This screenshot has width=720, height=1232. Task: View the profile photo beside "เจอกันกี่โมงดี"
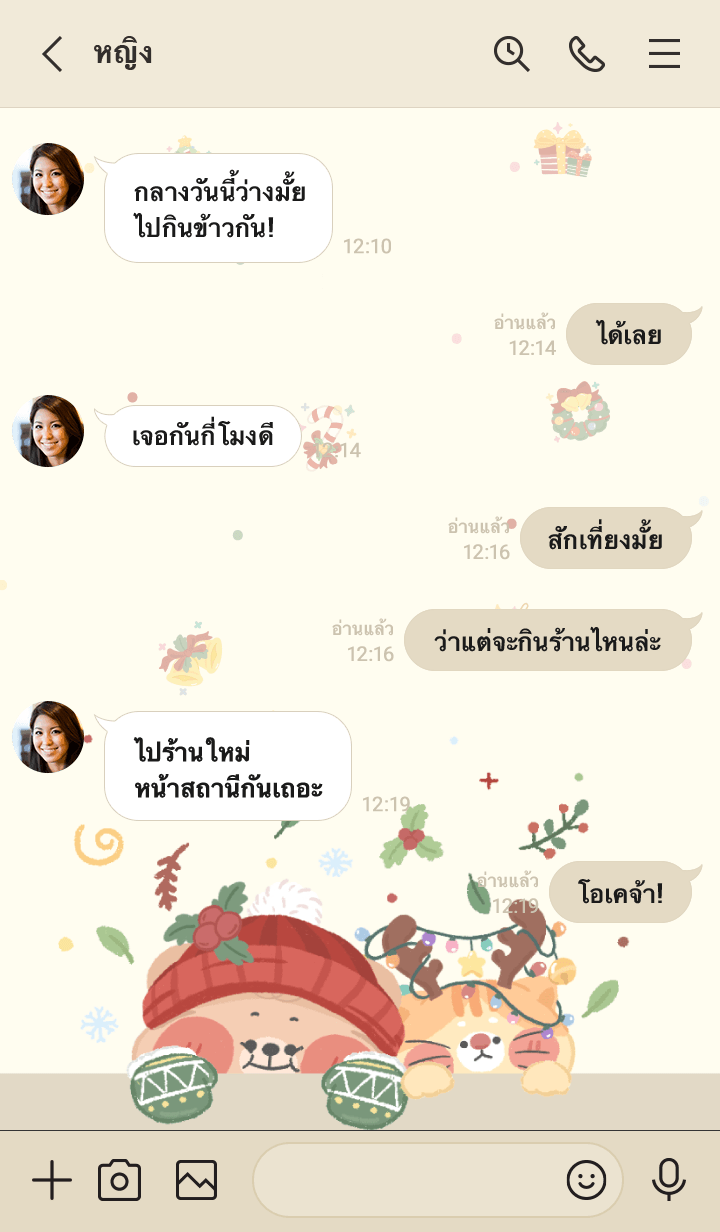[48, 431]
